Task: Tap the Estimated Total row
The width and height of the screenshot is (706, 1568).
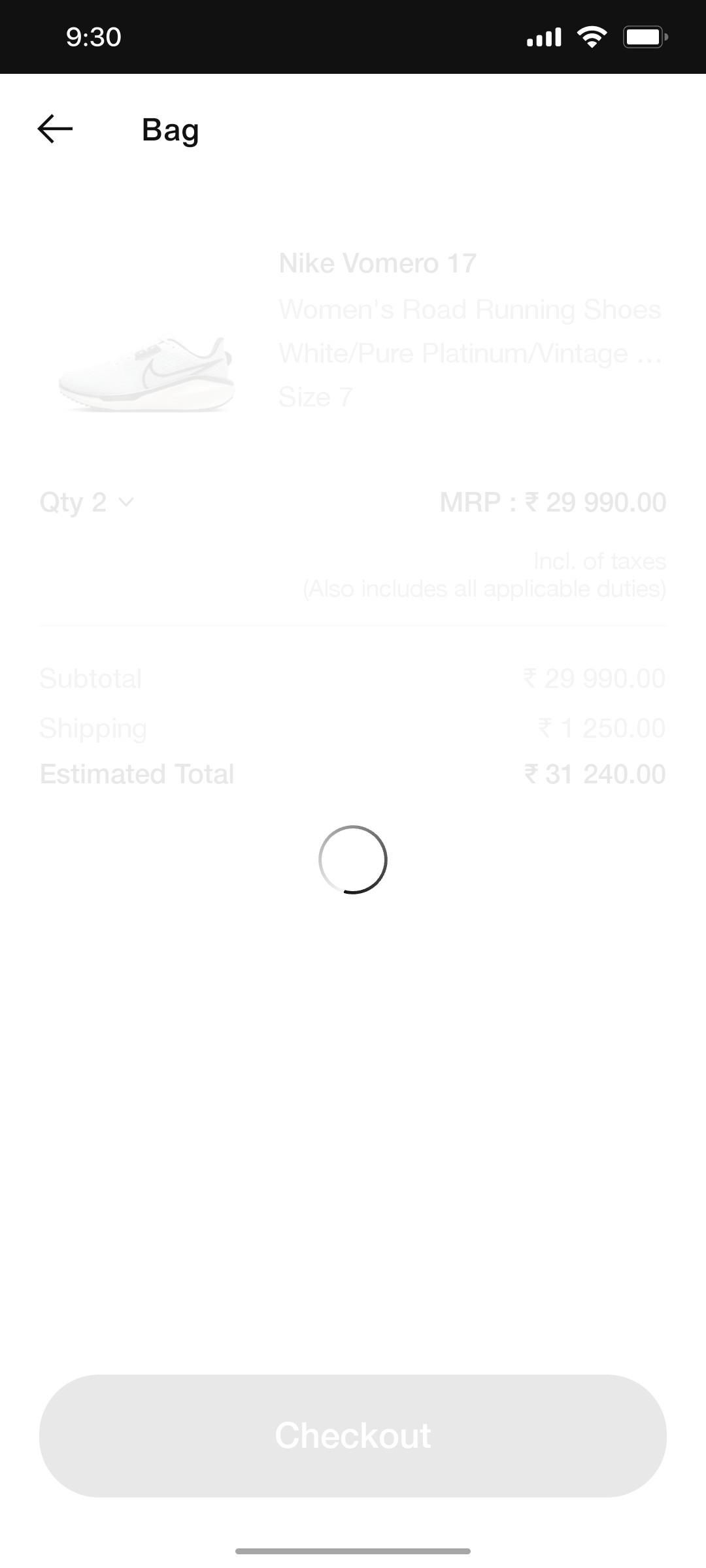Action: 353,775
